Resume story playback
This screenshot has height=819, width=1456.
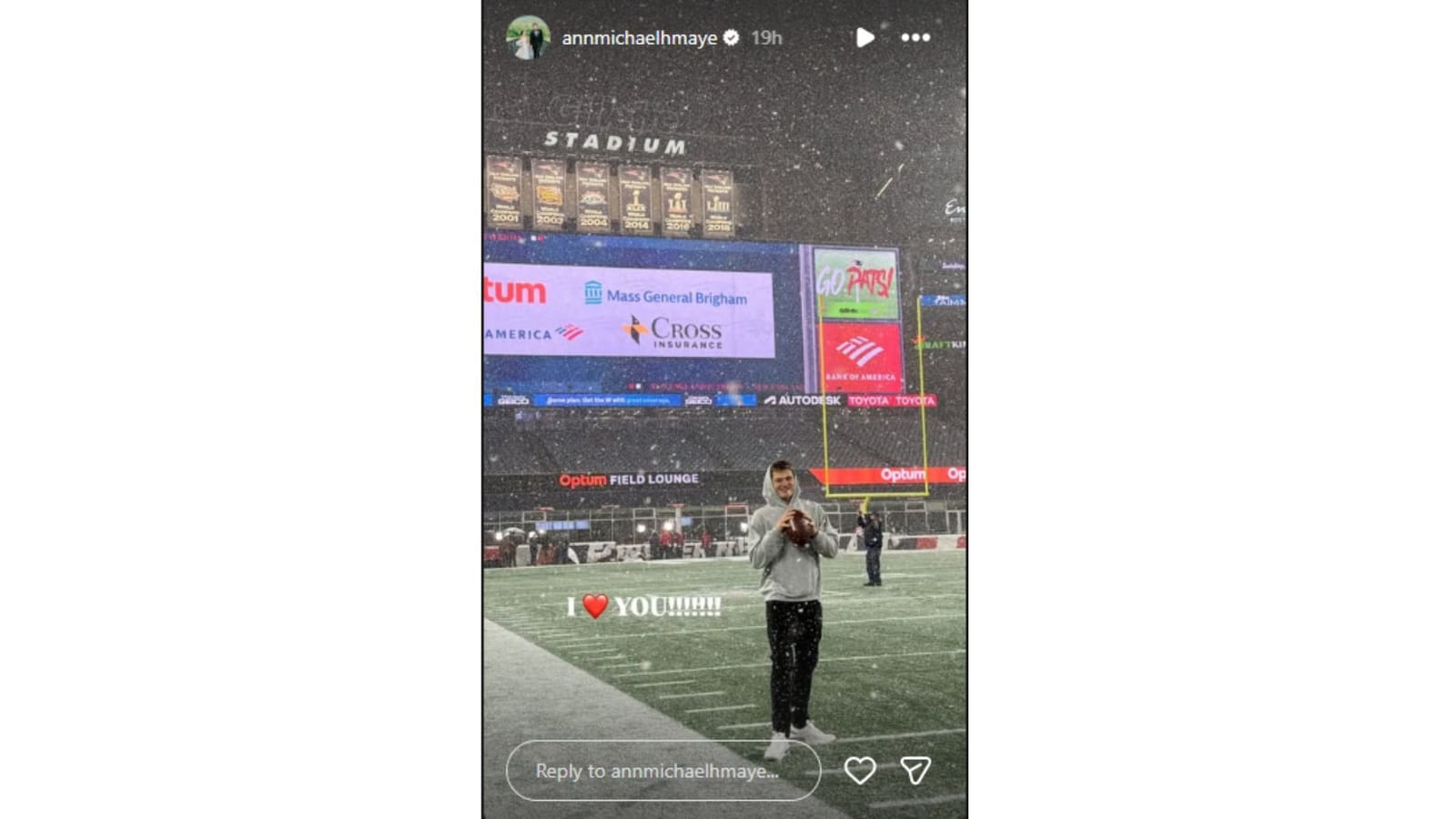coord(864,37)
